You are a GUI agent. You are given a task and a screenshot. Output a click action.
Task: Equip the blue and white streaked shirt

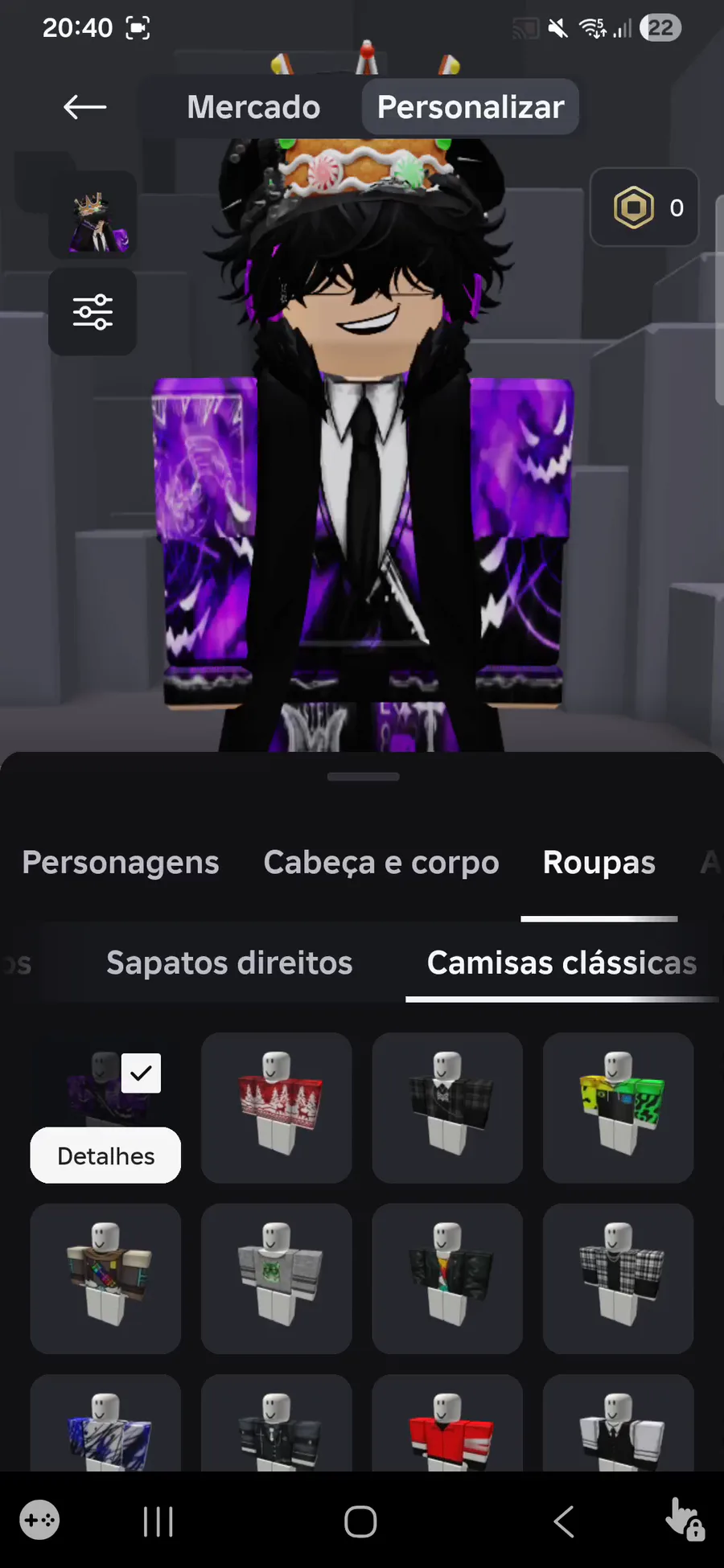point(105,1423)
